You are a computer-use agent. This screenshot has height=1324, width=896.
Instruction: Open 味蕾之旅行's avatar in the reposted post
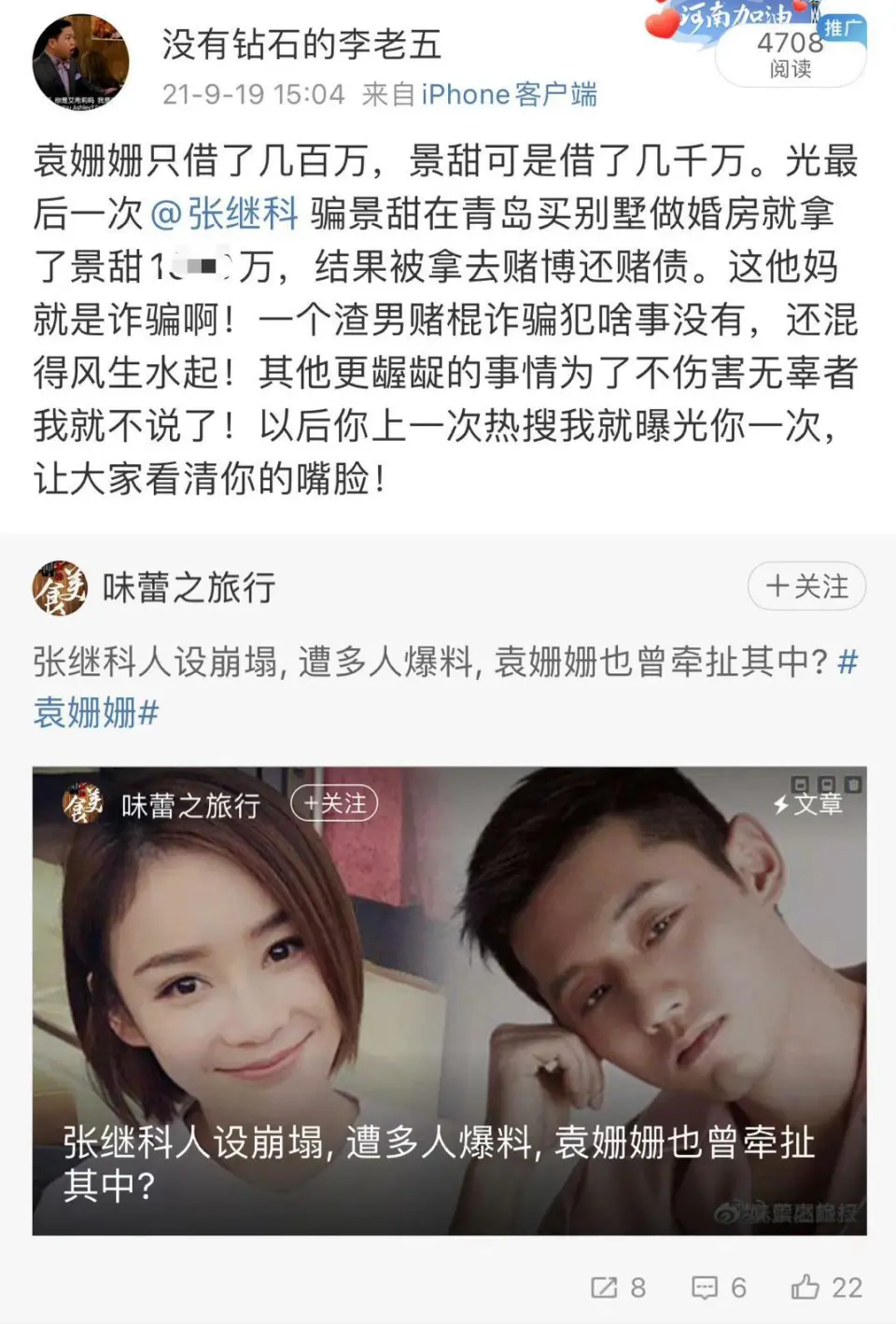point(60,588)
